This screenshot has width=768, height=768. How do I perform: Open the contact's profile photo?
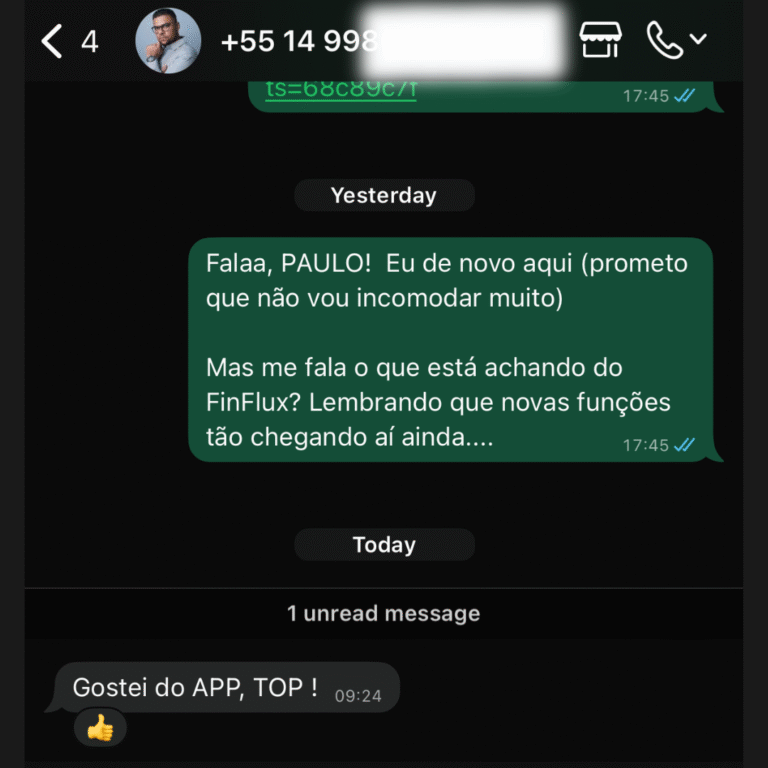(168, 41)
